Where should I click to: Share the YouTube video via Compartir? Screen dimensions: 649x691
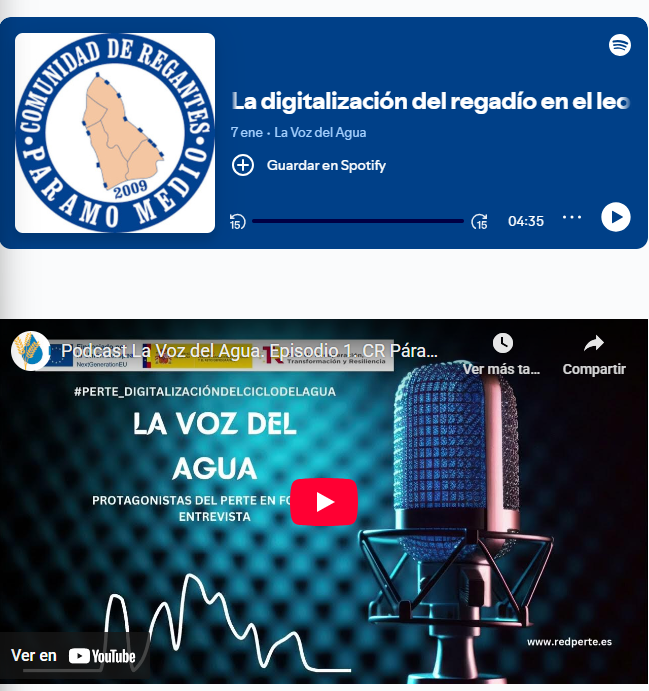tap(594, 353)
